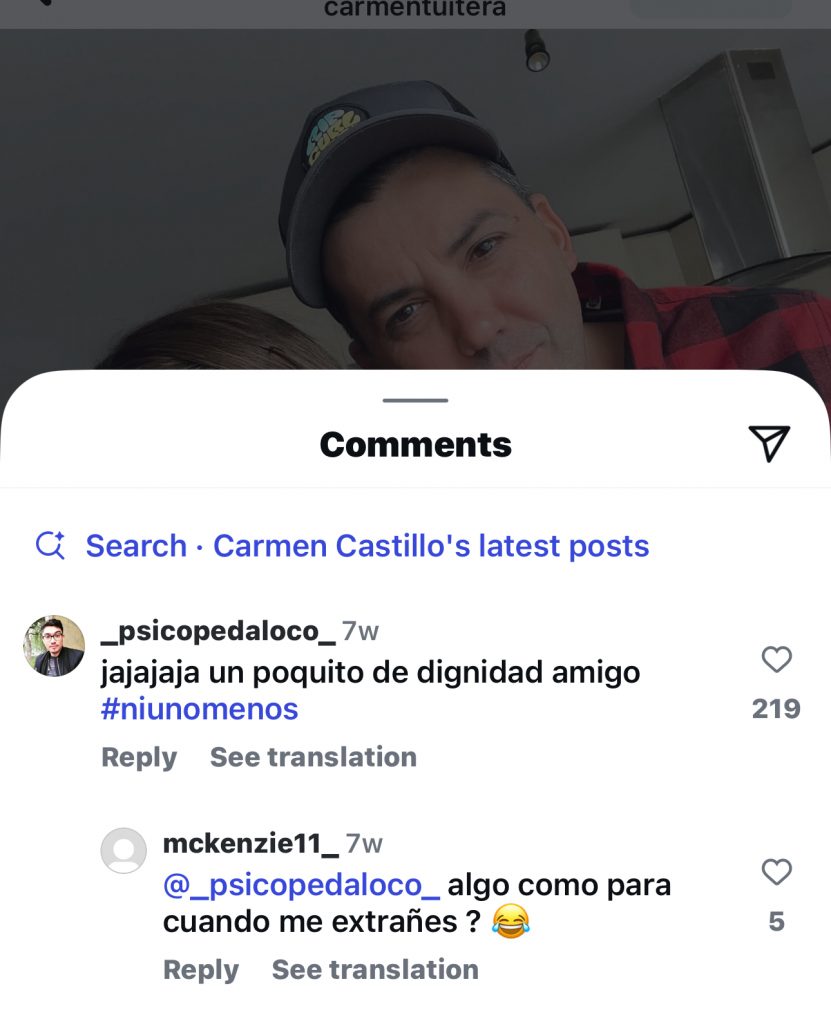See translation of _psicopedaloco_'s comment

pos(313,757)
